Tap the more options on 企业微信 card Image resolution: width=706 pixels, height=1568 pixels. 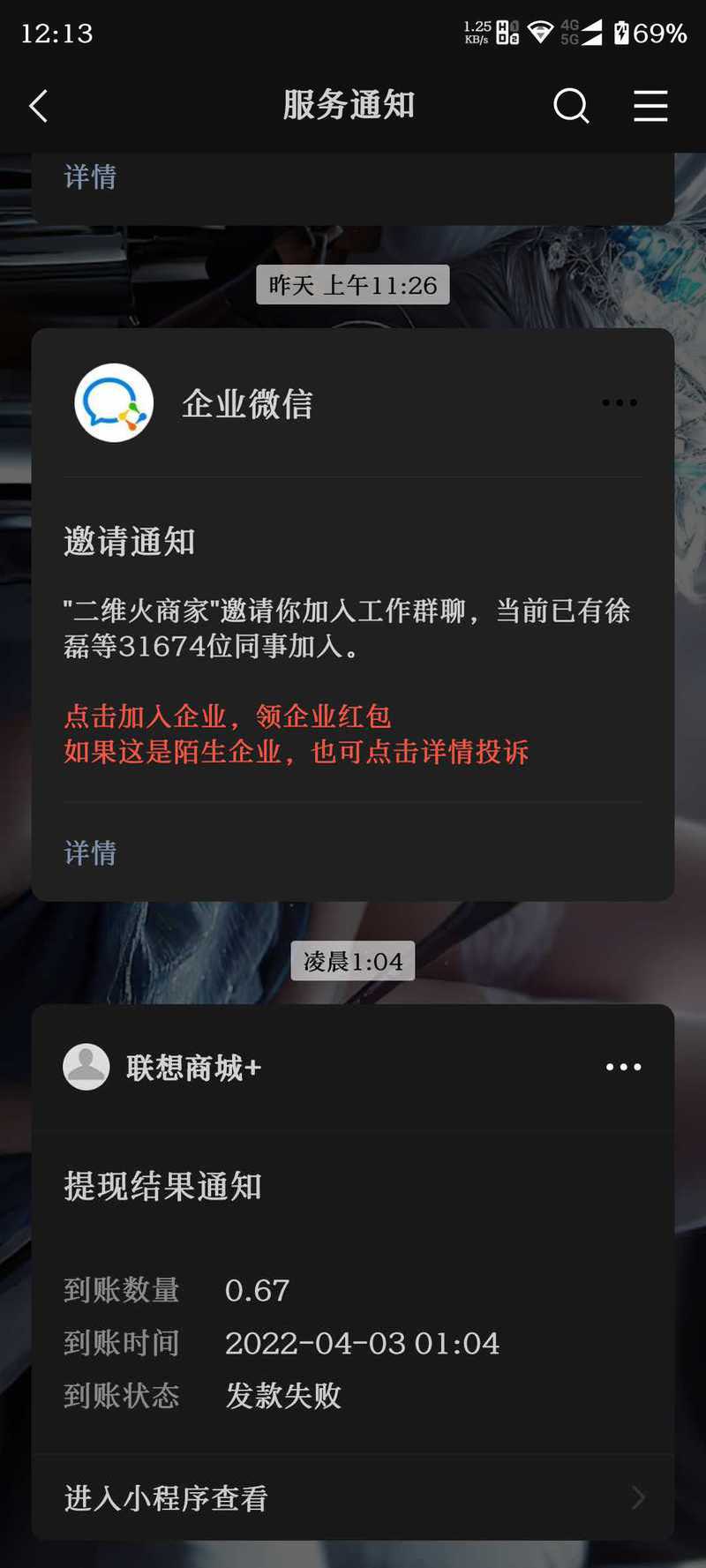coord(620,403)
